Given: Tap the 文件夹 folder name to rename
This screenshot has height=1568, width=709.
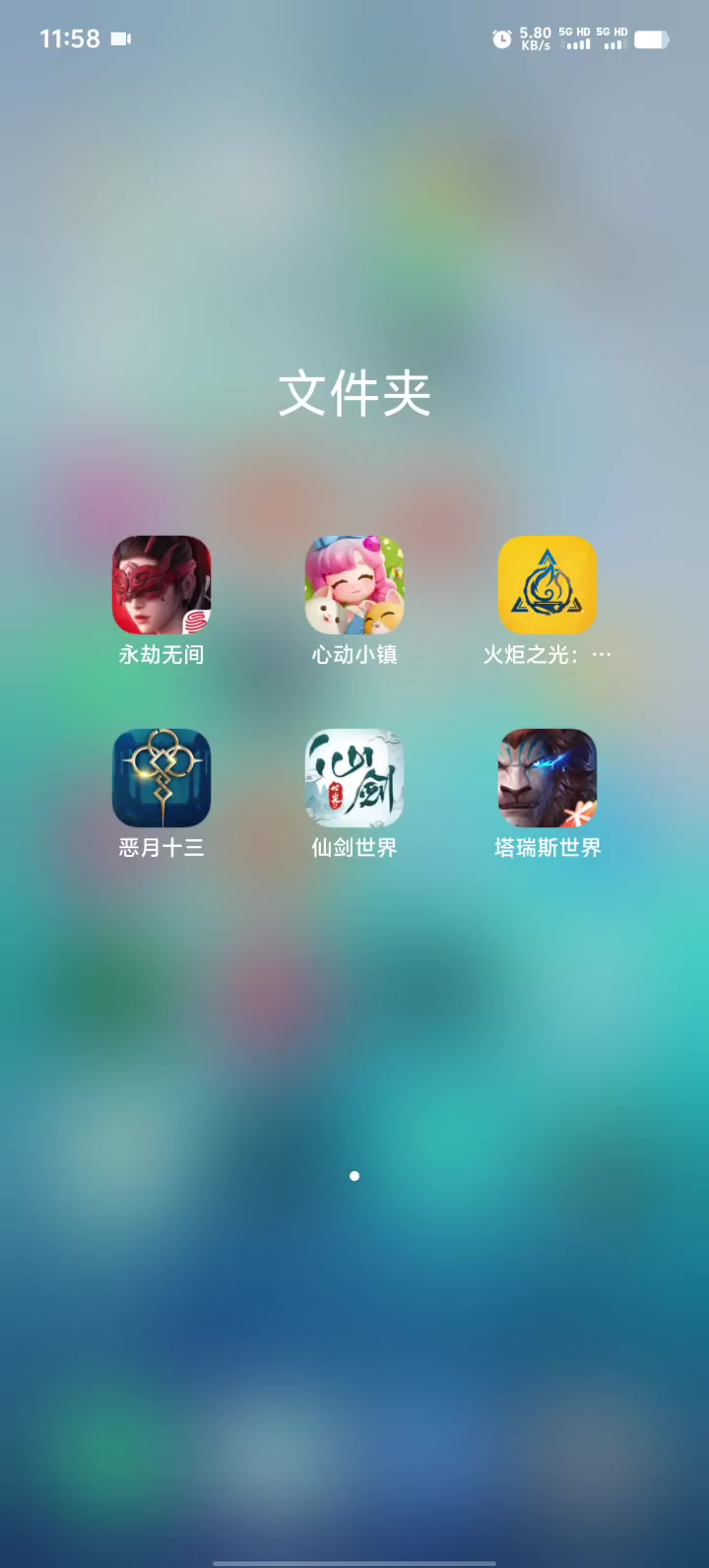Looking at the screenshot, I should coord(354,394).
